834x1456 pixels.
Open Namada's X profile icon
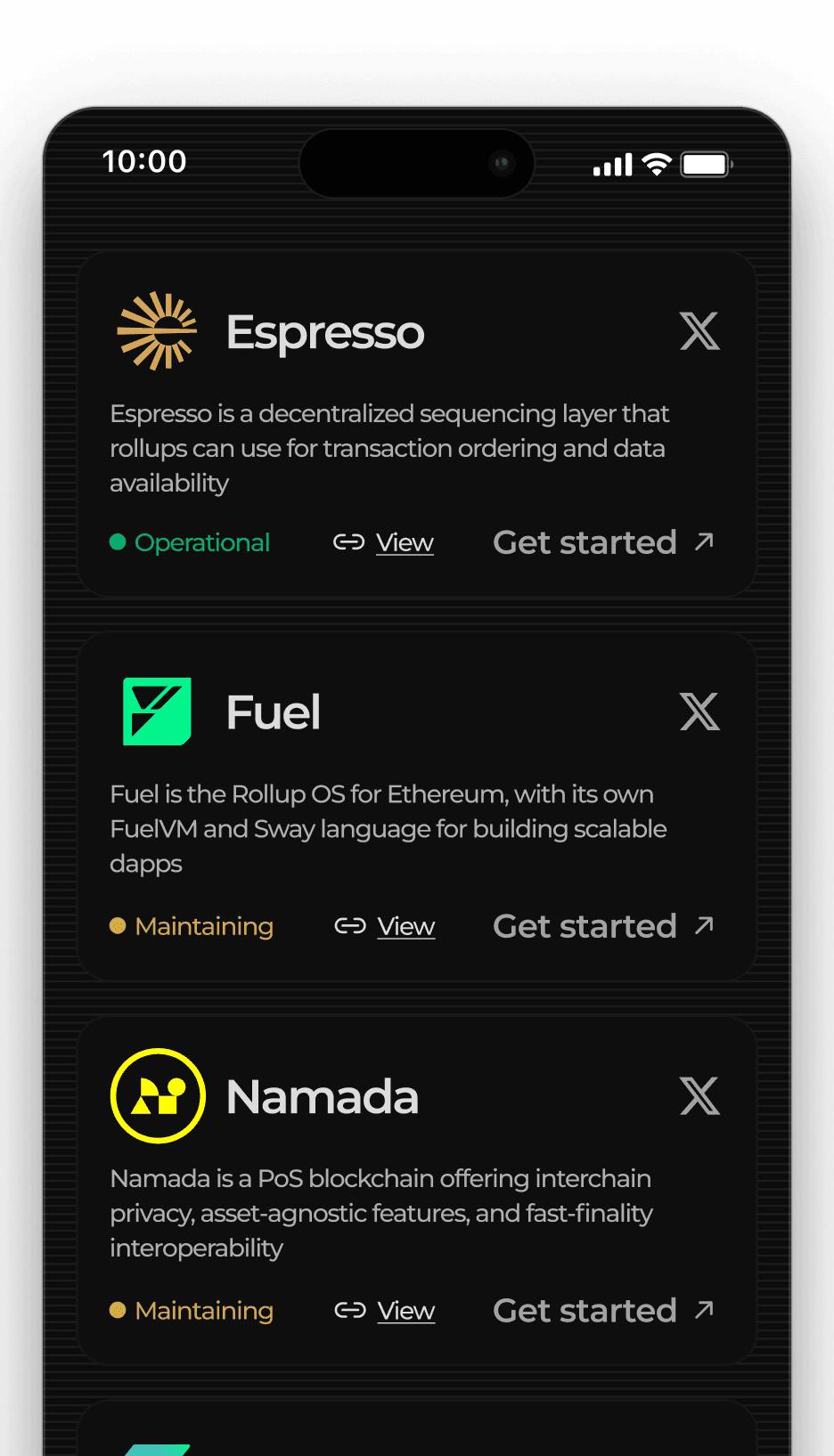(699, 1095)
